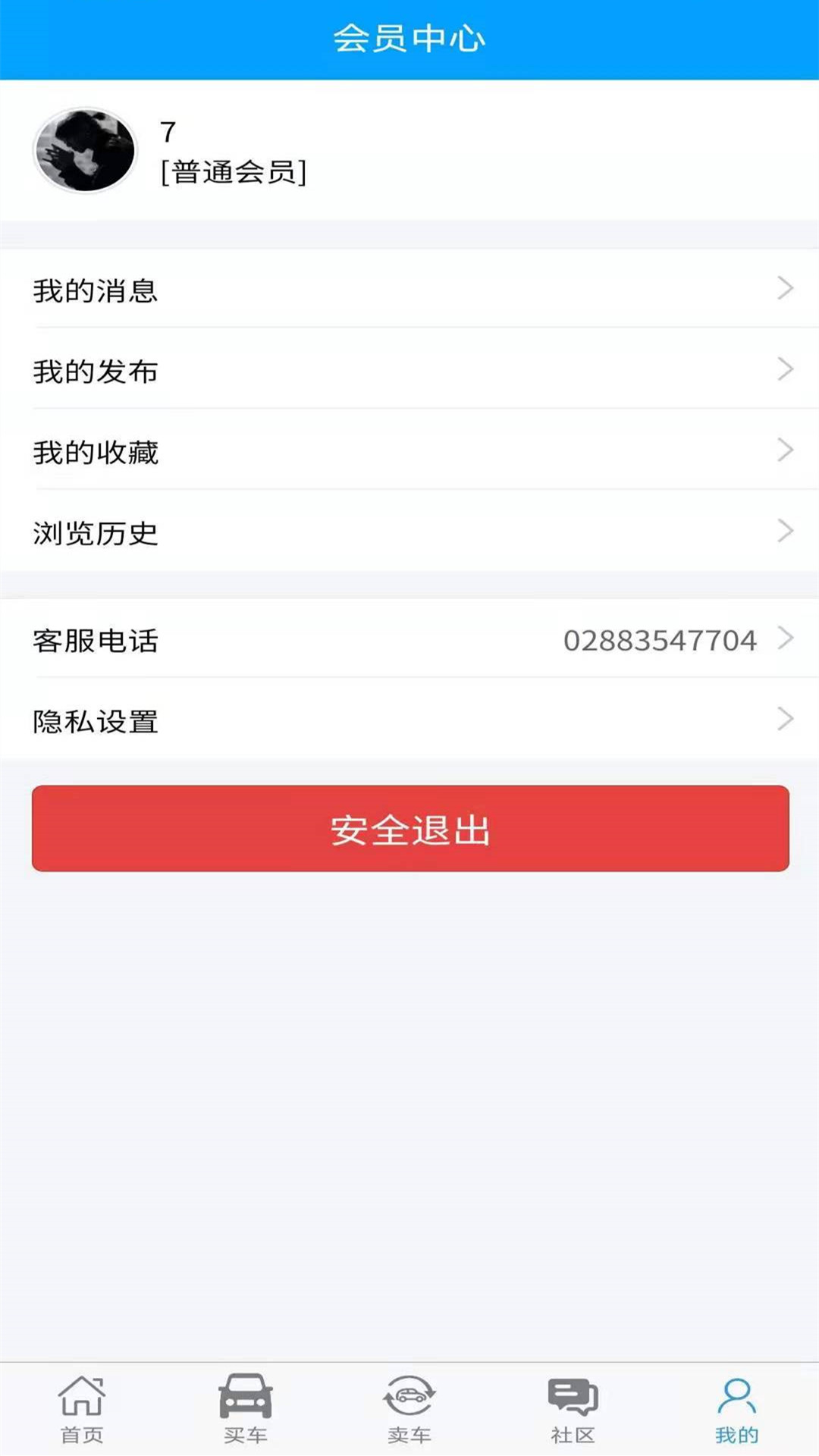Open the 浏览历史 browsing history entry

(x=409, y=533)
